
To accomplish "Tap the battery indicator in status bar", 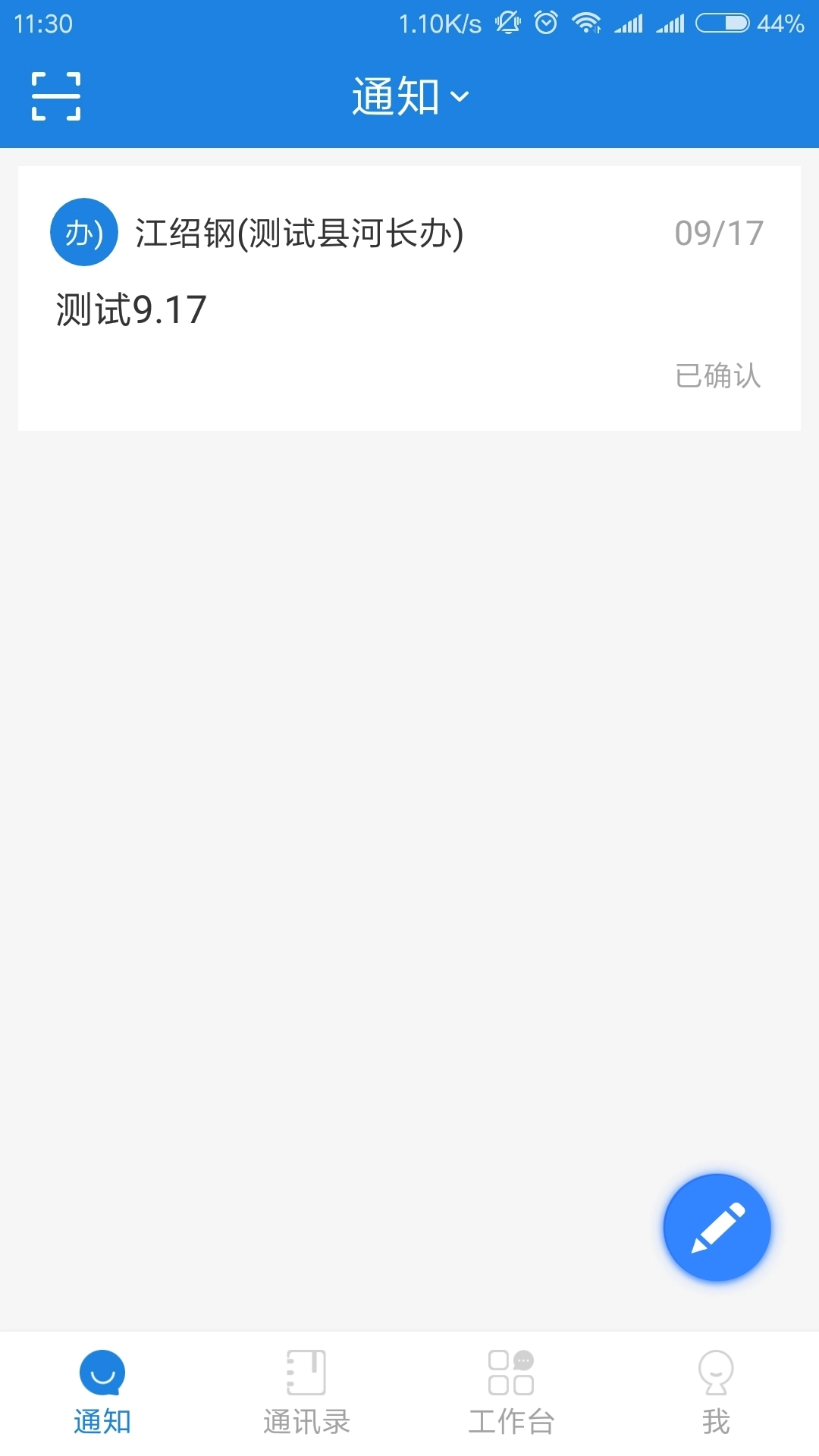I will tap(722, 22).
